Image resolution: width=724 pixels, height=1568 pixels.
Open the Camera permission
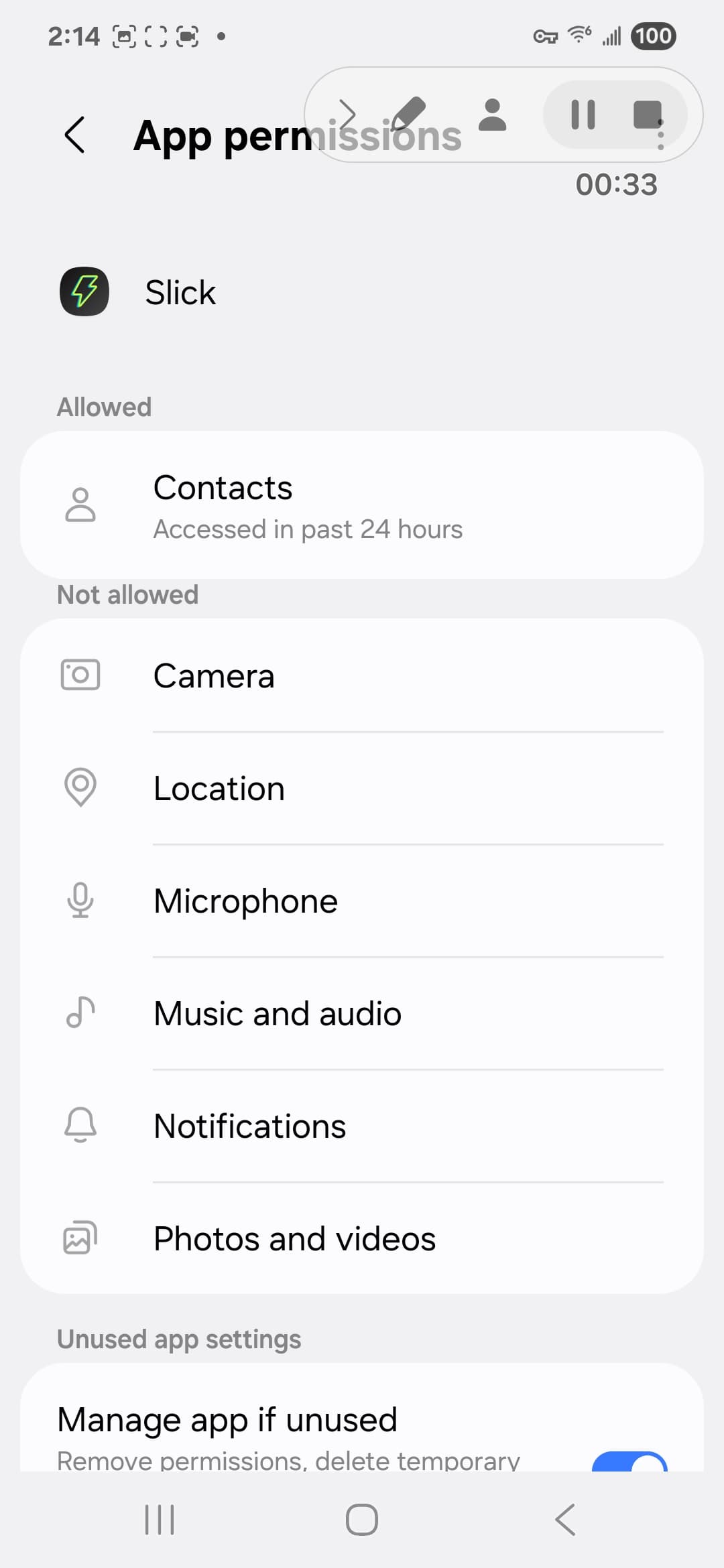coord(362,675)
